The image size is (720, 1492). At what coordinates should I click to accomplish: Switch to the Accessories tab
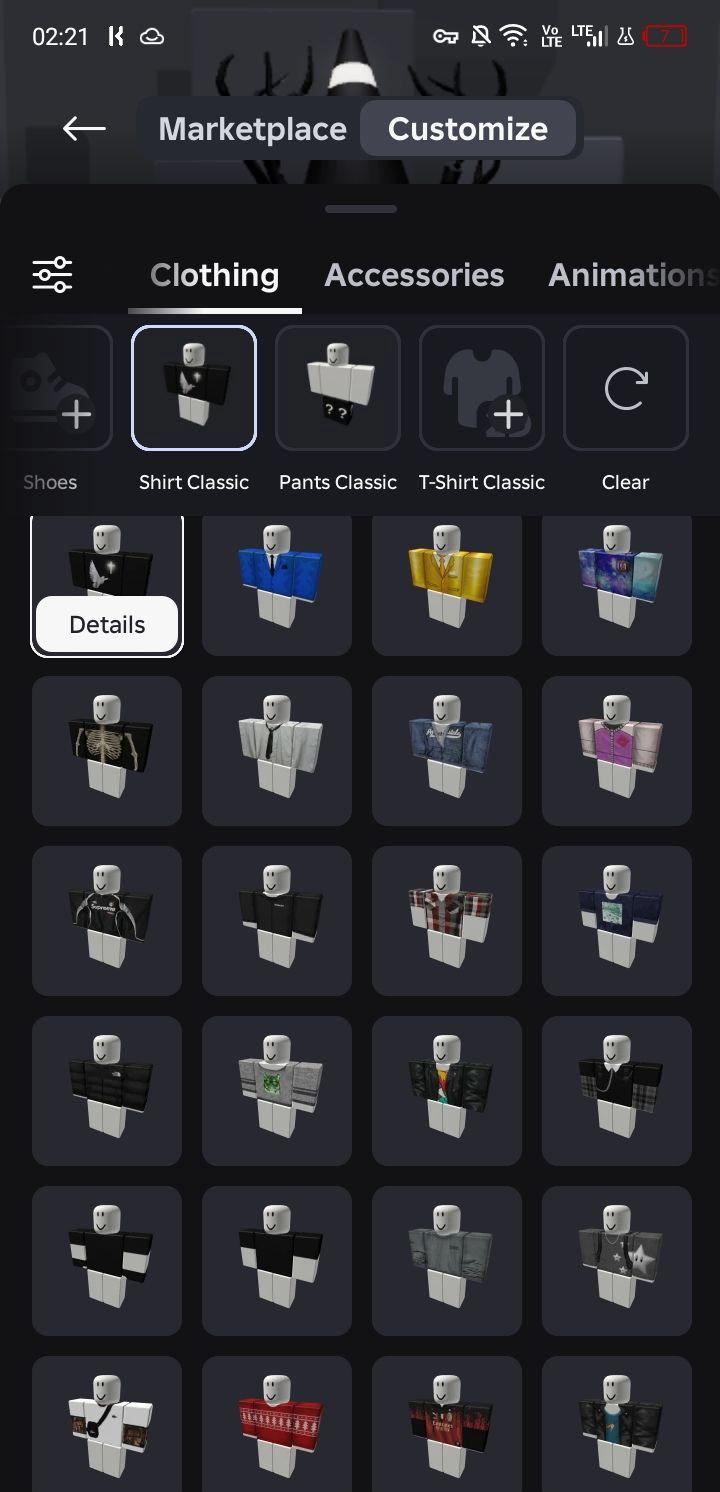coord(414,275)
